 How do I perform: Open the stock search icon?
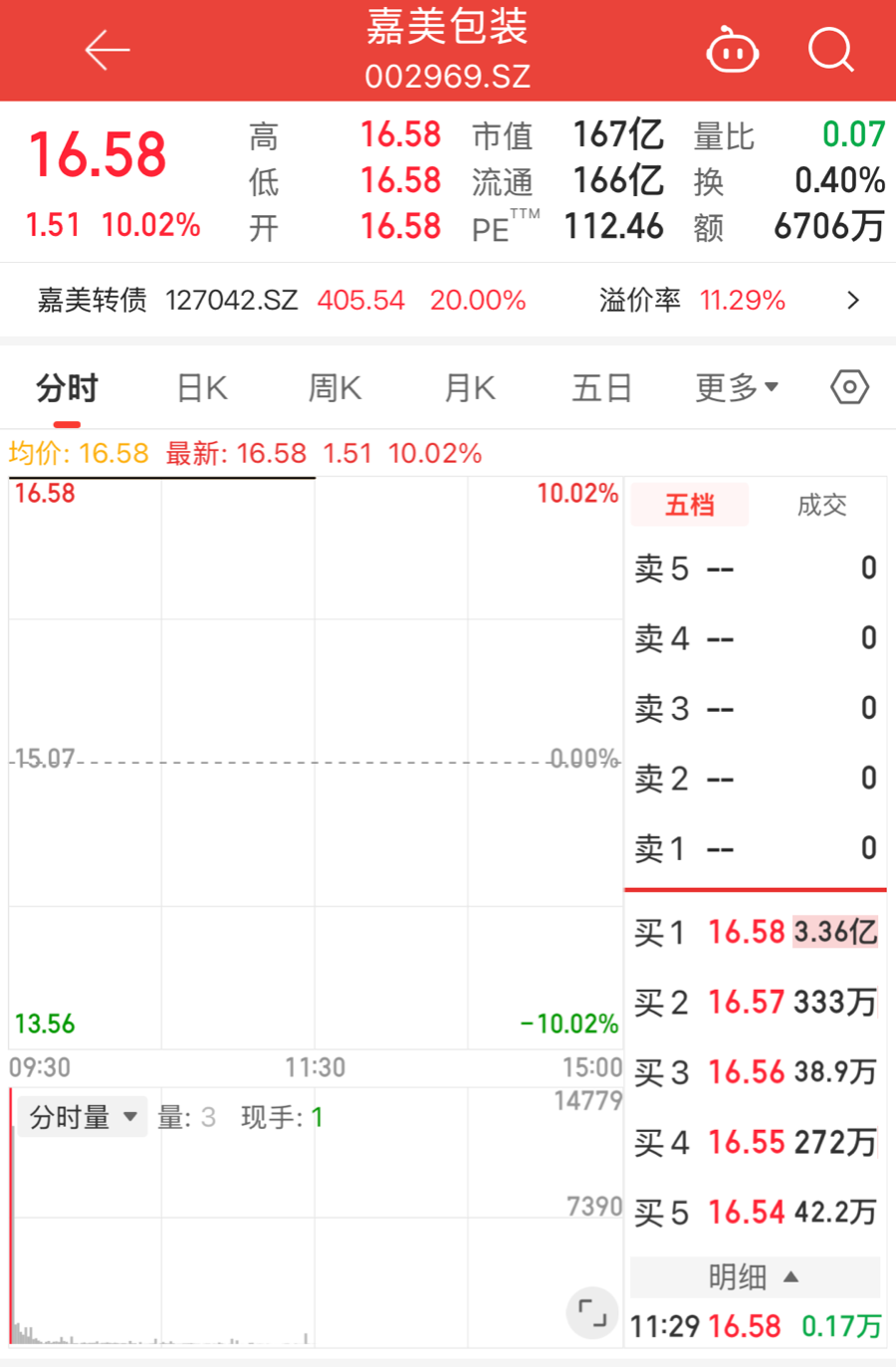click(832, 51)
